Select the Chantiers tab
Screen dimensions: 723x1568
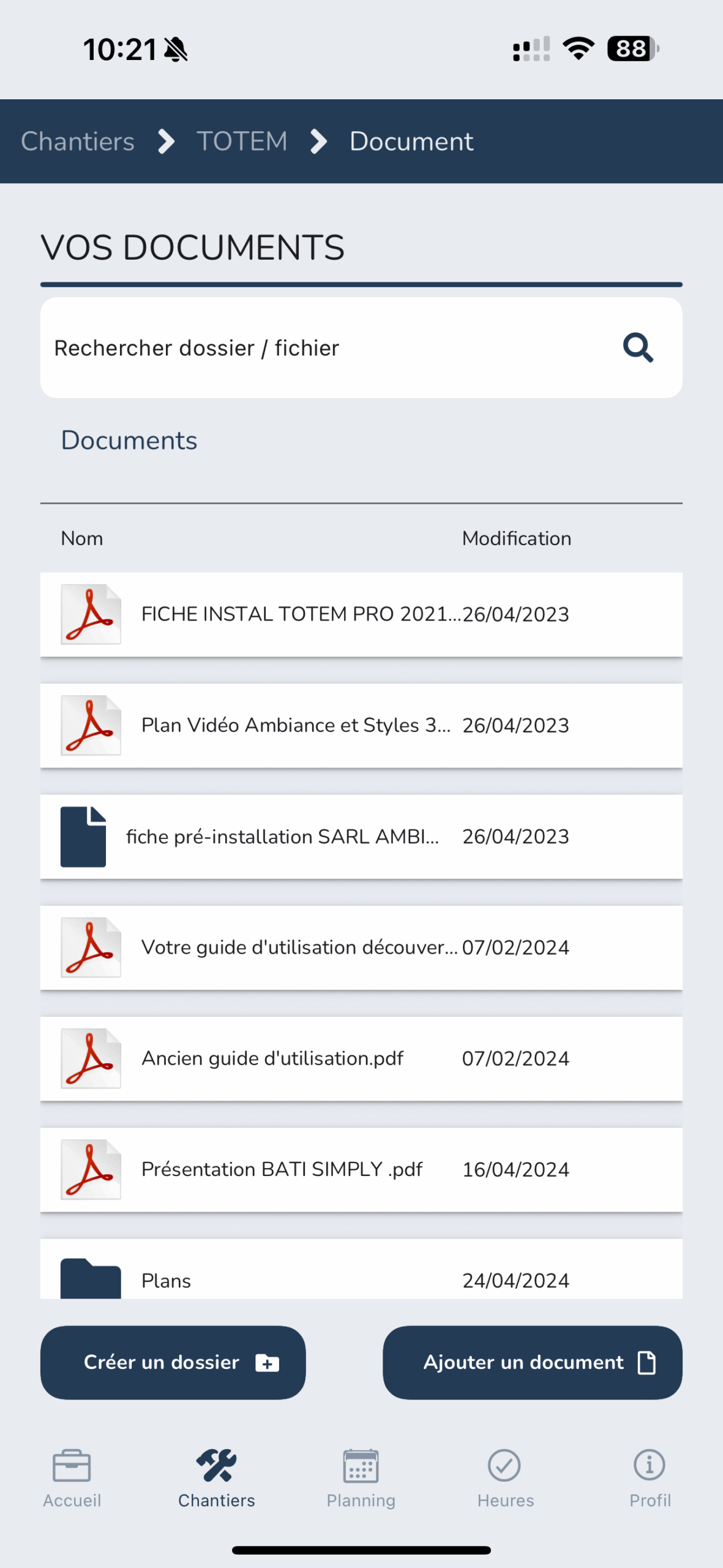pos(217,1479)
